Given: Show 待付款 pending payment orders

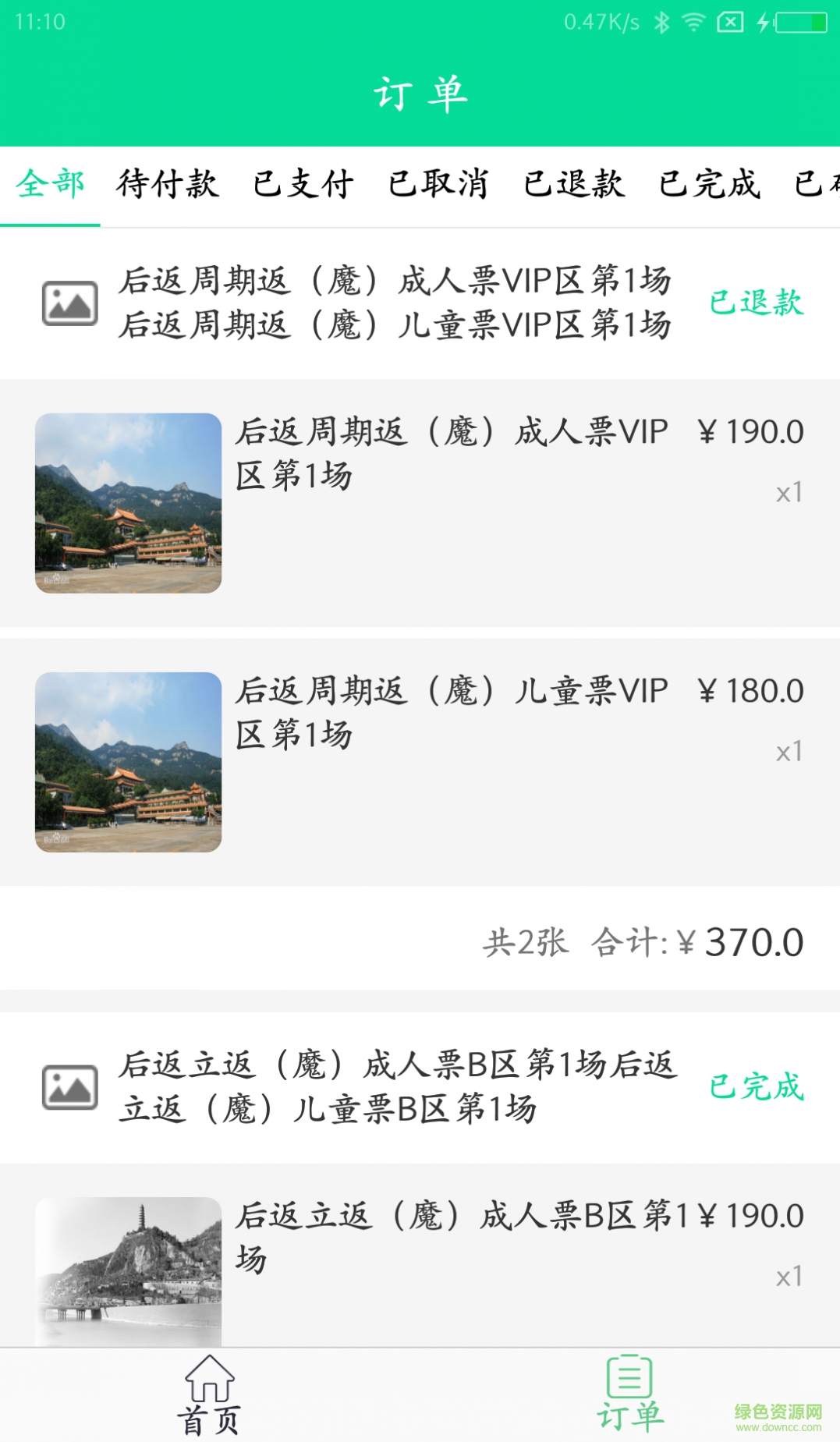Looking at the screenshot, I should click(168, 185).
